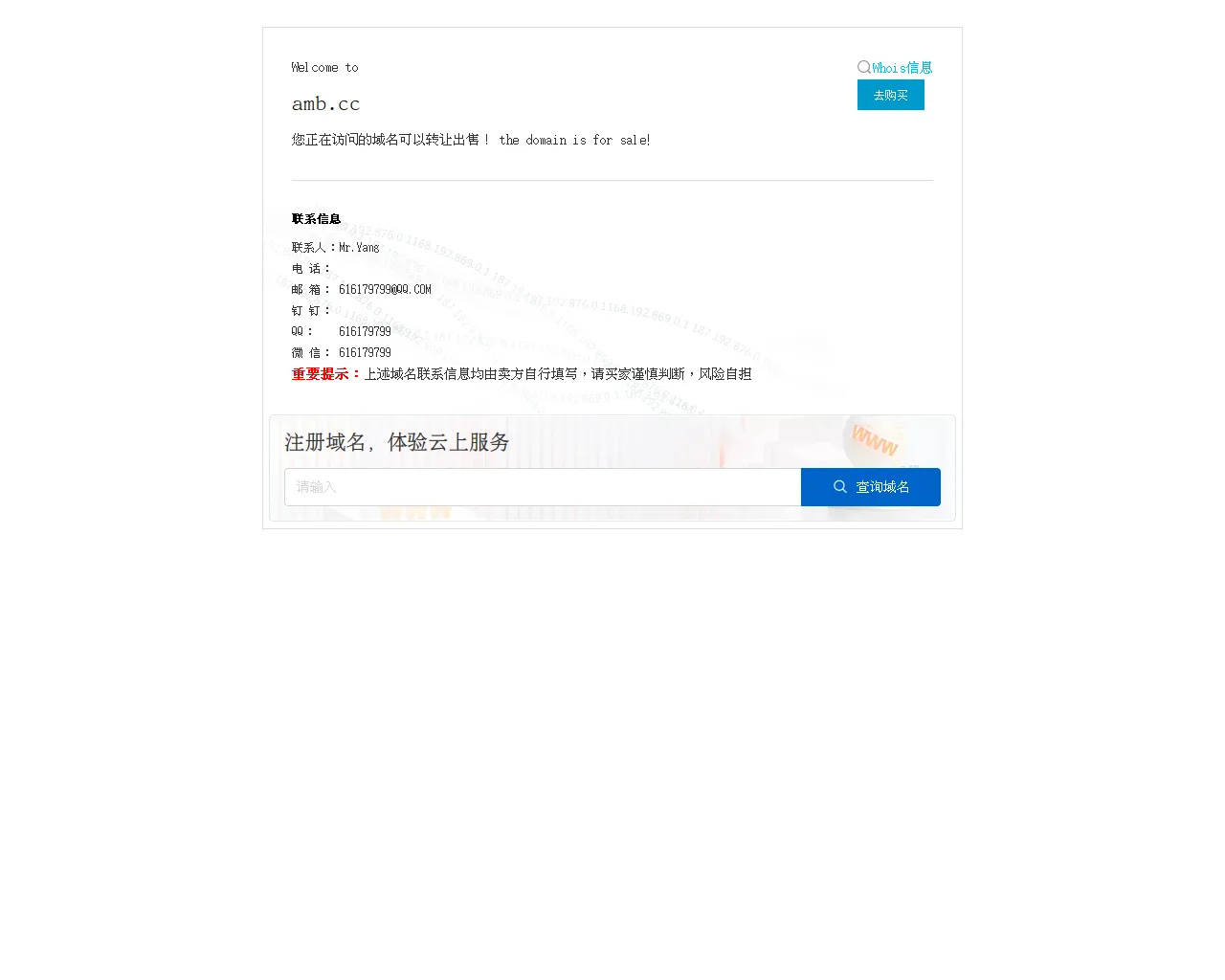
Task: Tap the 去购买 button
Action: click(890, 95)
